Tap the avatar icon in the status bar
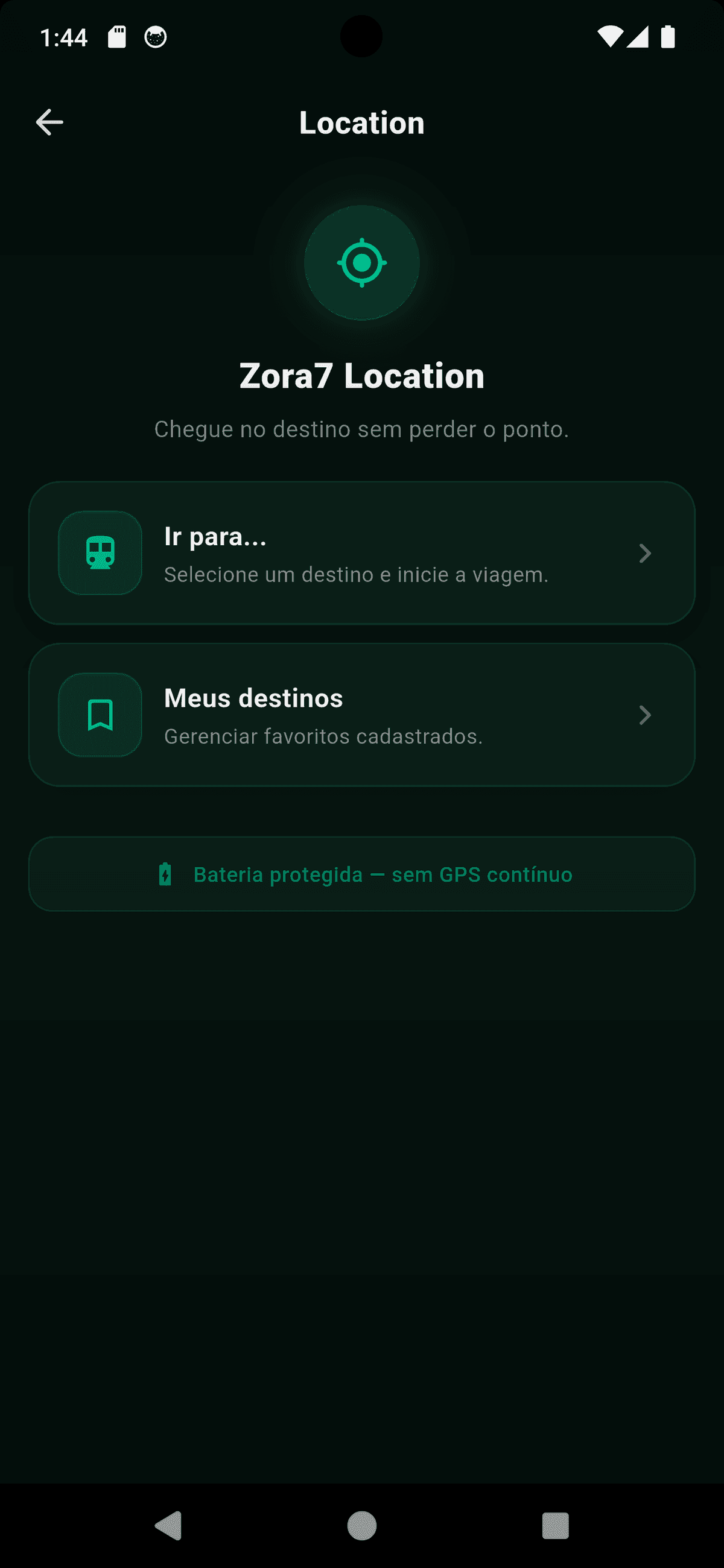This screenshot has height=1568, width=724. point(156,38)
